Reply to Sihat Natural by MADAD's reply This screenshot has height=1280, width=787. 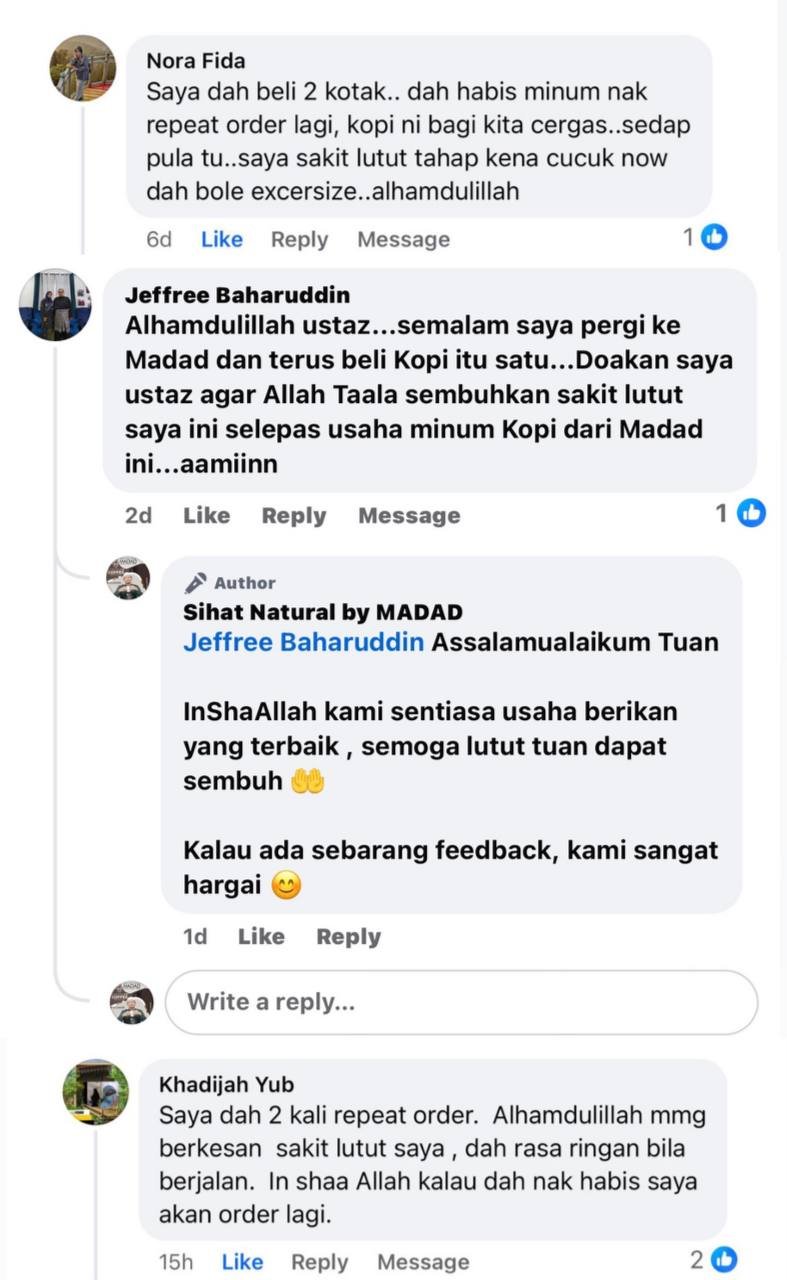pos(348,936)
